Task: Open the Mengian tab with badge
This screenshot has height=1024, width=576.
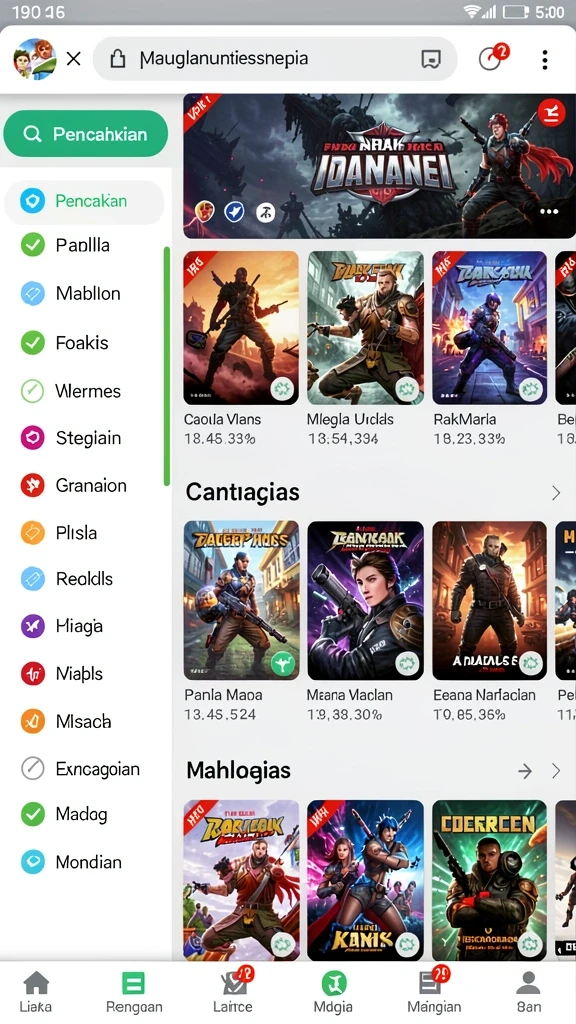Action: (x=434, y=991)
